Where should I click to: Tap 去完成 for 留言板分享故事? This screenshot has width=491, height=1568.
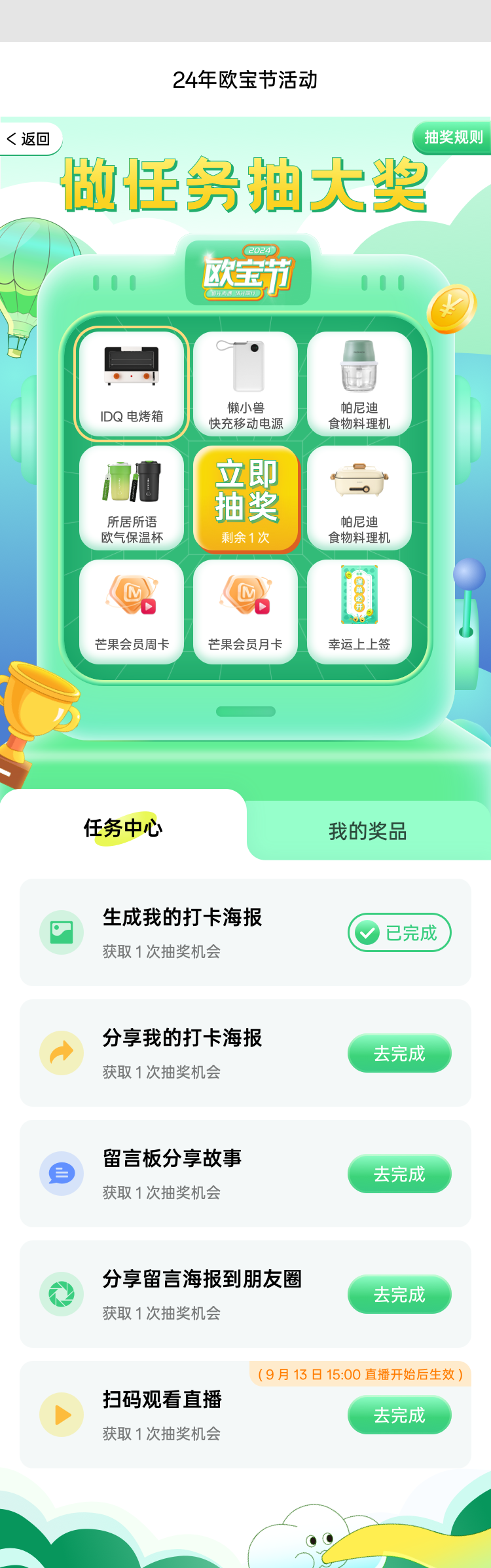[x=399, y=1174]
